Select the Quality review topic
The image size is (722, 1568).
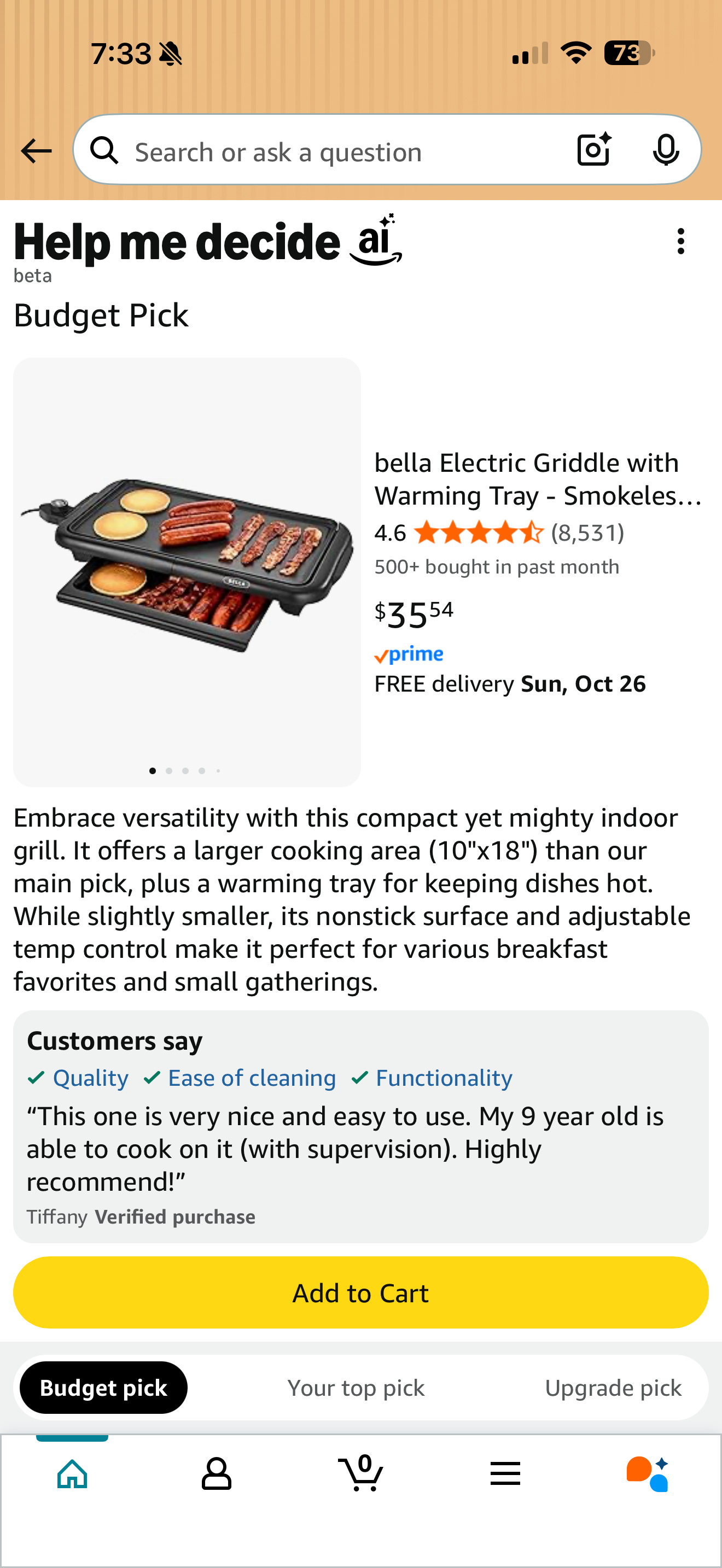[x=90, y=1078]
